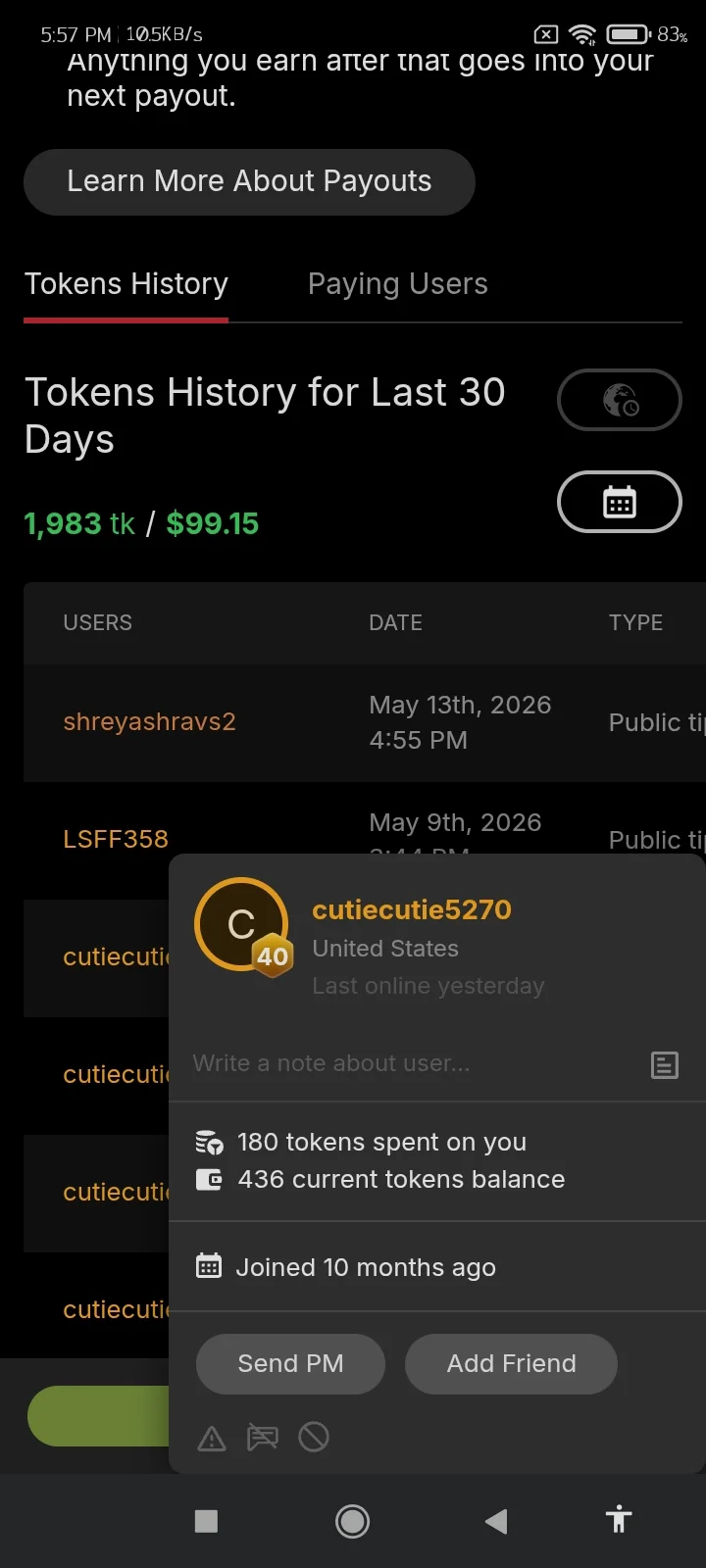
Task: Tap the globe clock timezone button
Action: coord(619,400)
